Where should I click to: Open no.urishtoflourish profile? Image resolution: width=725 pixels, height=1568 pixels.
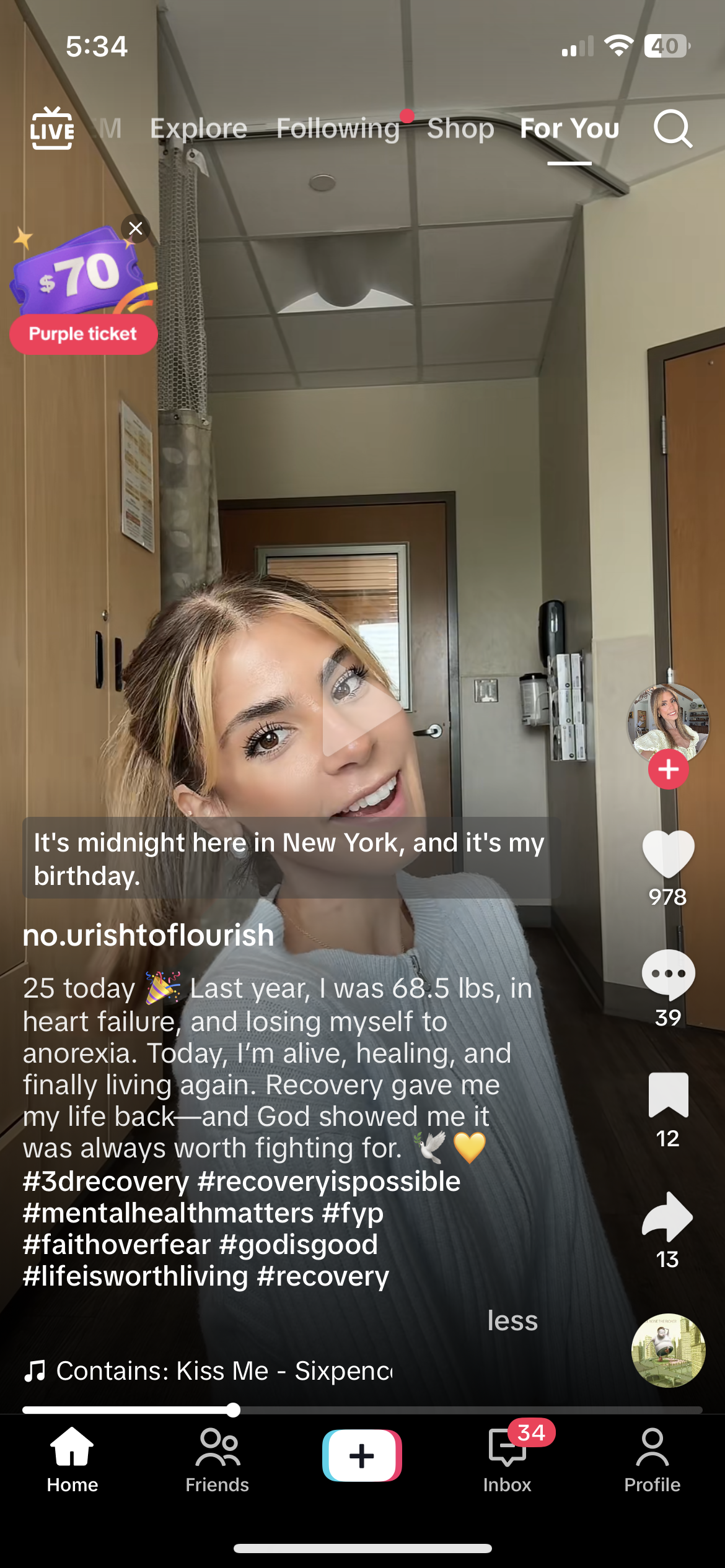point(149,934)
